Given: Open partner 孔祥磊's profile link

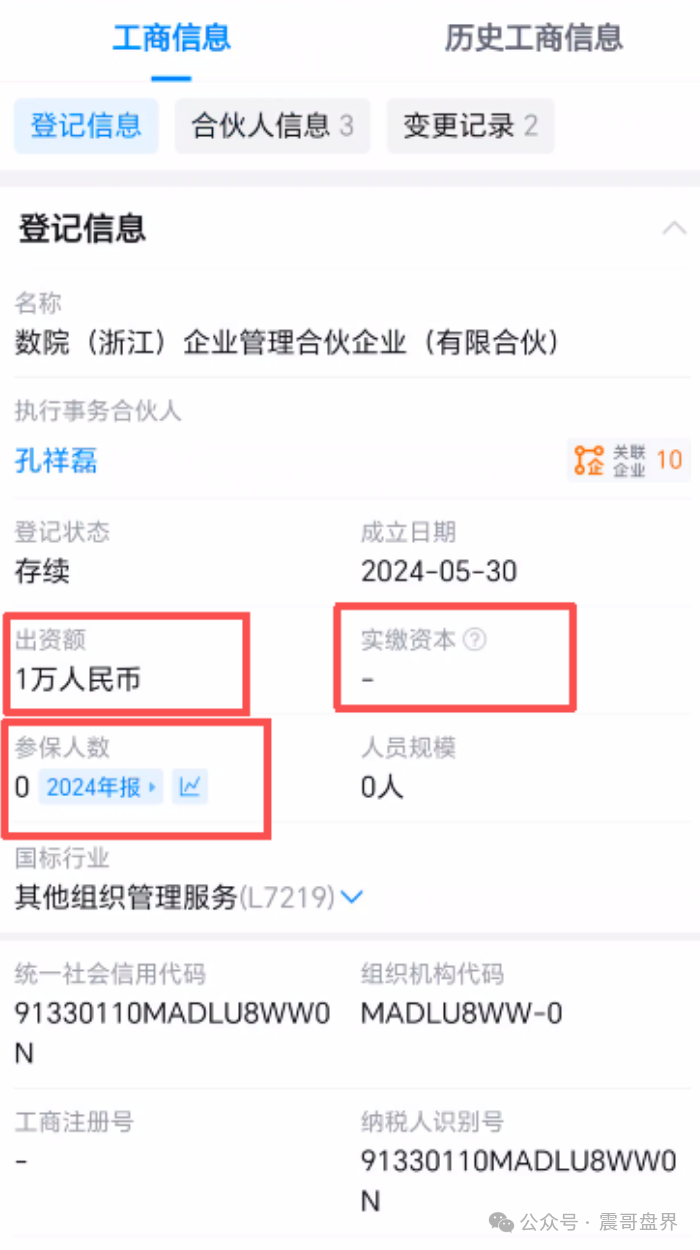Looking at the screenshot, I should click(56, 461).
